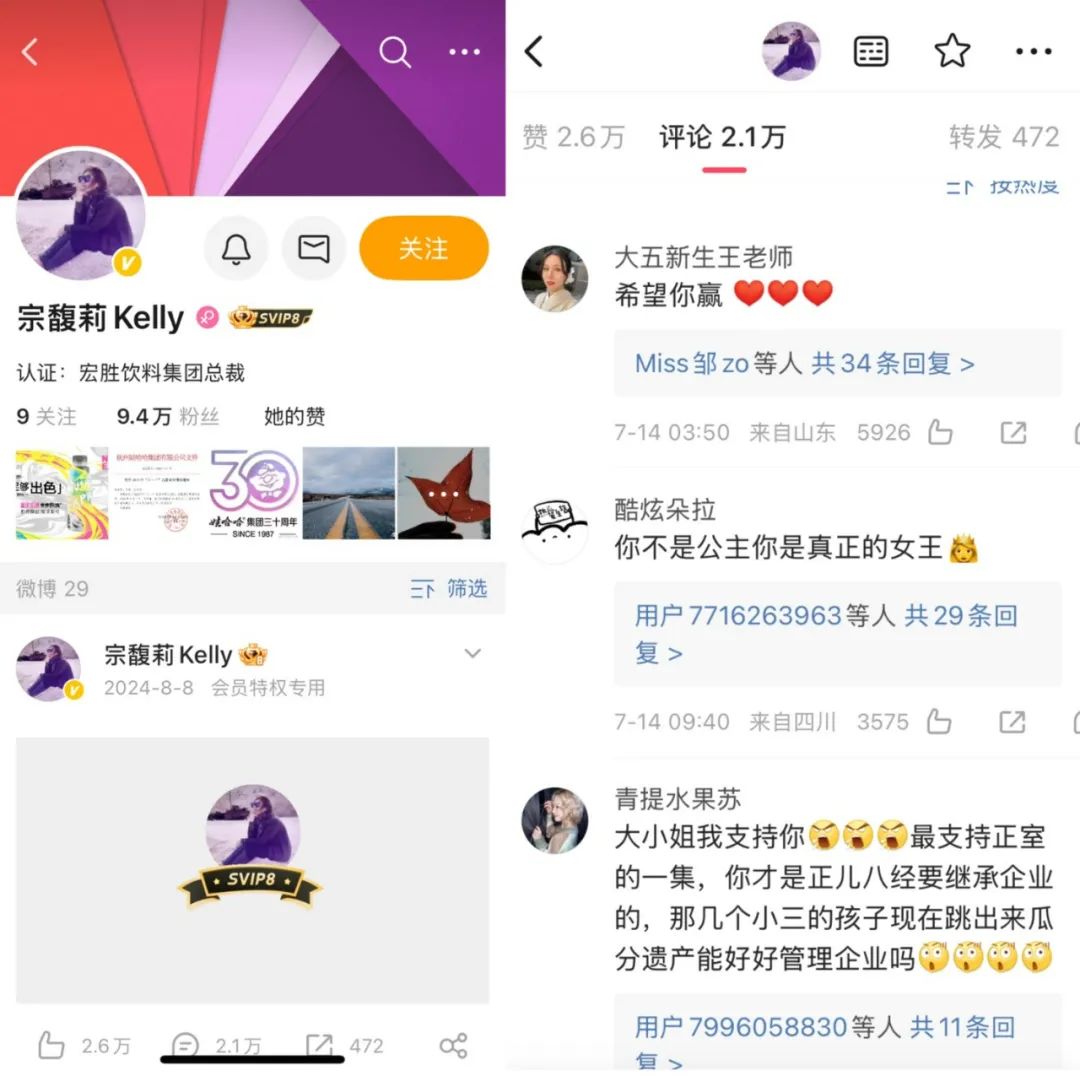Favorite the post with the star icon
This screenshot has width=1080, height=1076.
tap(952, 51)
